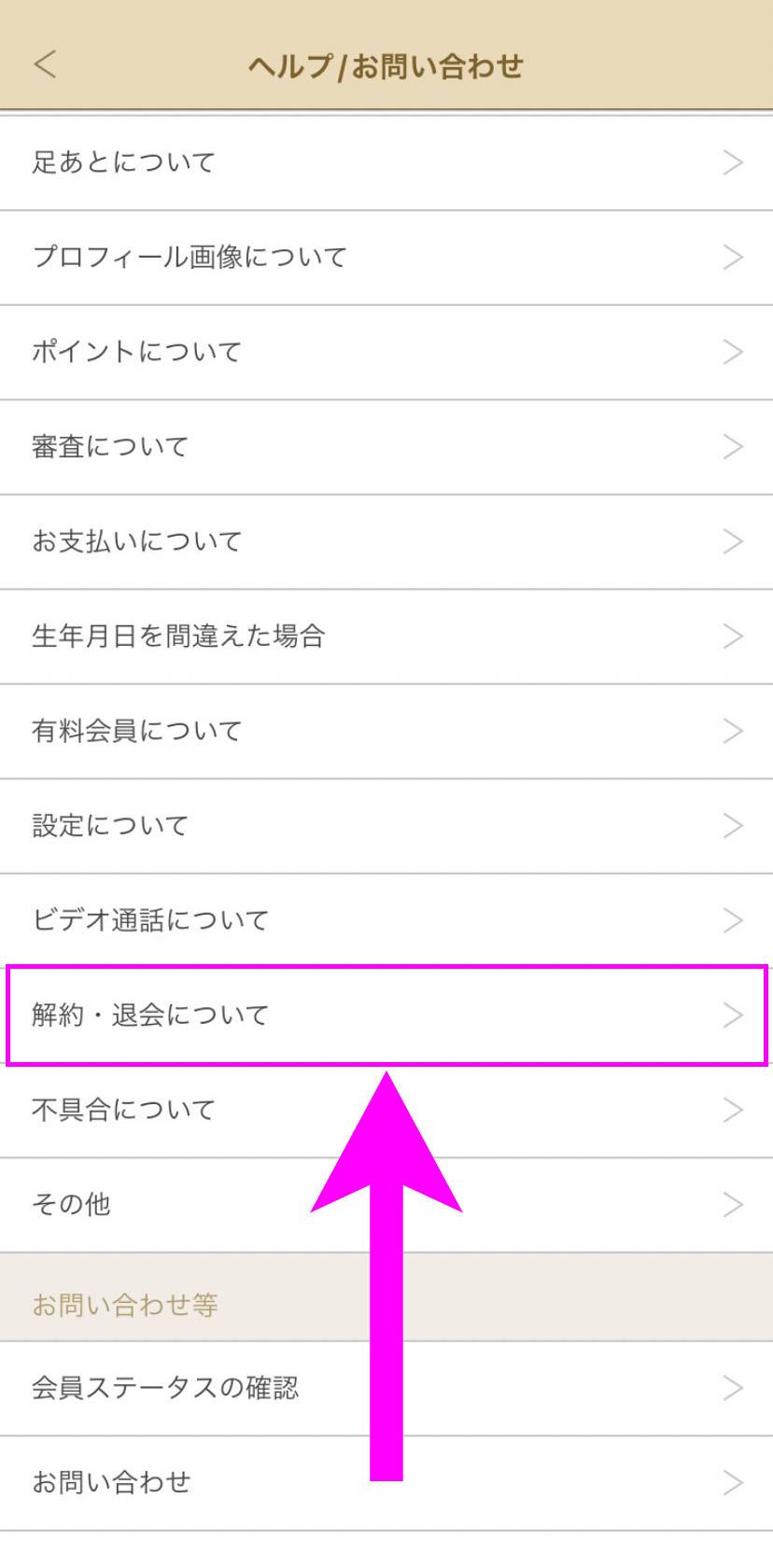View お支払いについて help
The width and height of the screenshot is (773, 1568).
tap(386, 541)
